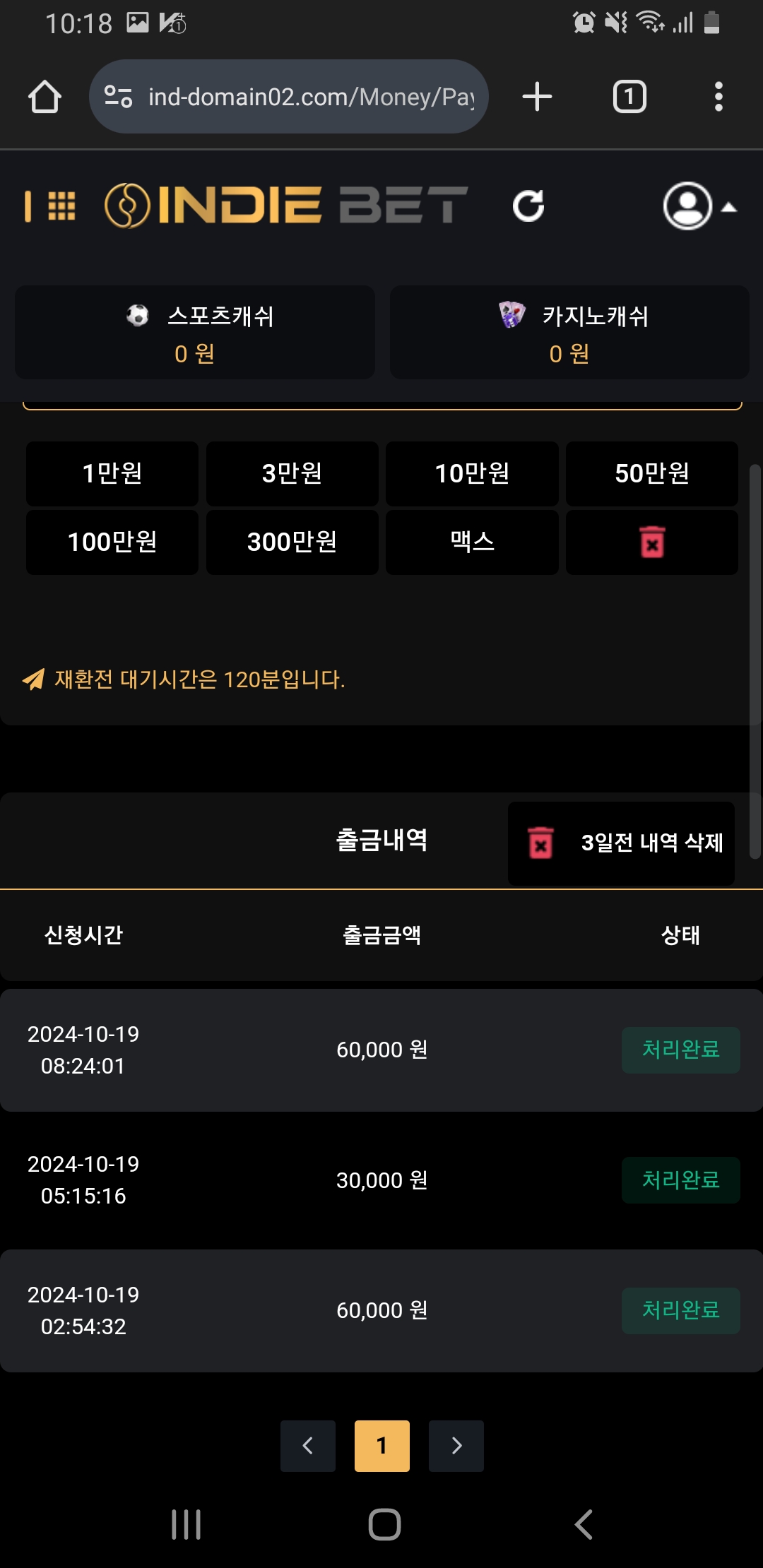Choose the 10만원 amount button
Screen dimensions: 763x1568
pyautogui.click(x=472, y=473)
